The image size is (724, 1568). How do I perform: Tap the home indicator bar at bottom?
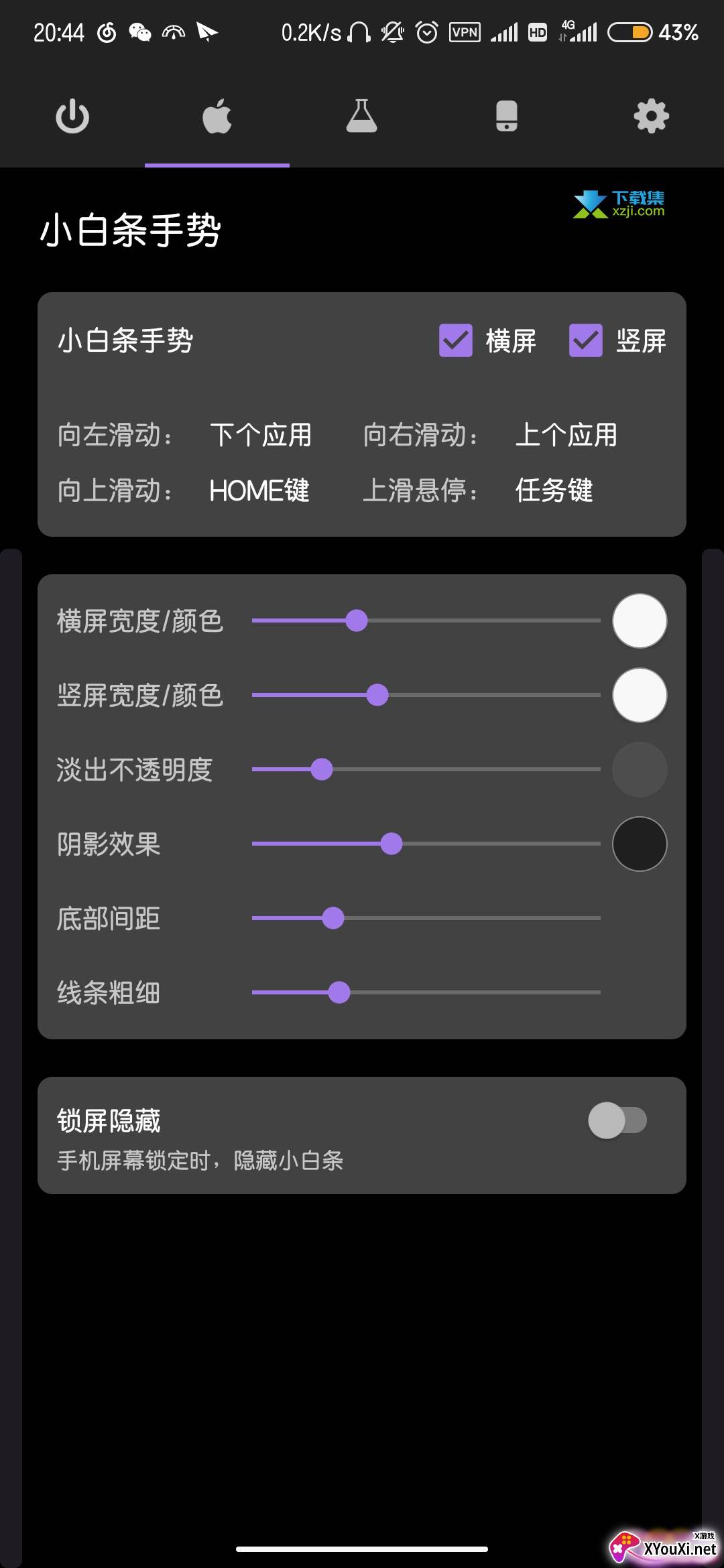[362, 1548]
